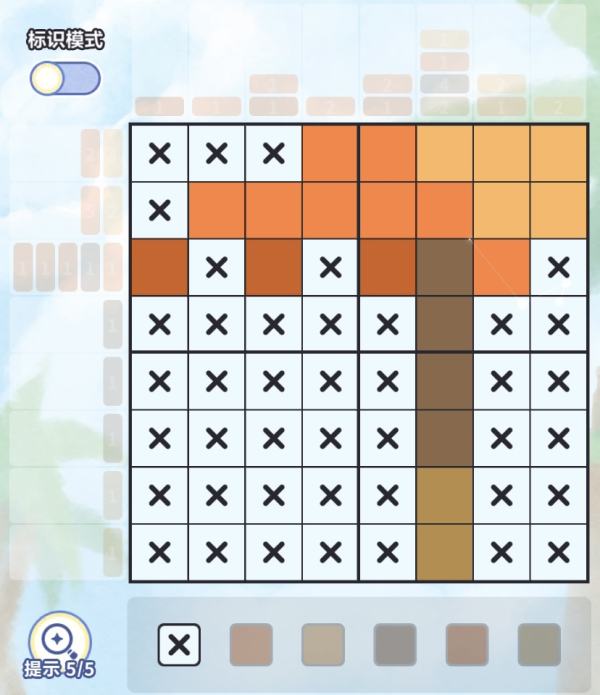
Task: Tap the bottom-right grid cell marked X
Action: point(558,552)
